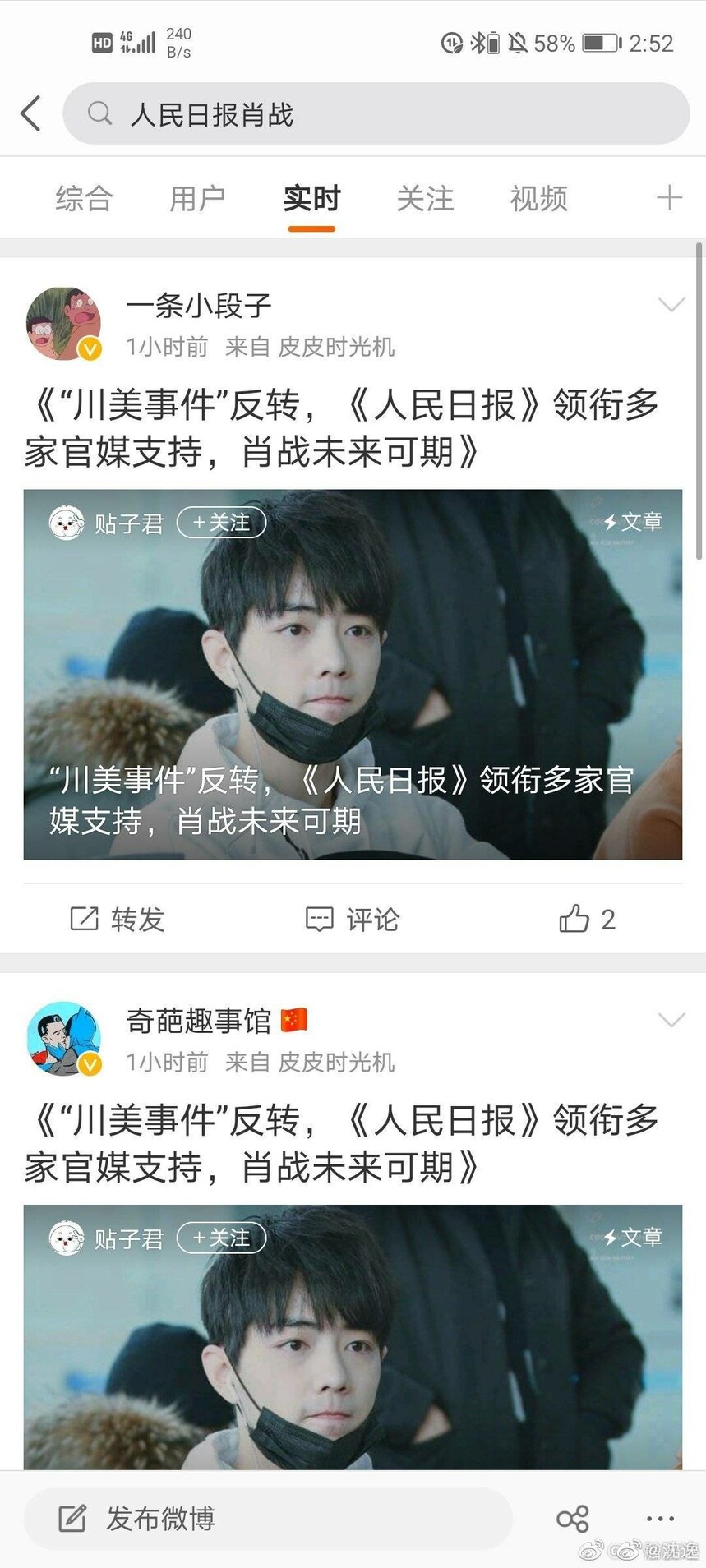The width and height of the screenshot is (706, 1568).
Task: Share these search results via the share icon
Action: pyautogui.click(x=573, y=1519)
